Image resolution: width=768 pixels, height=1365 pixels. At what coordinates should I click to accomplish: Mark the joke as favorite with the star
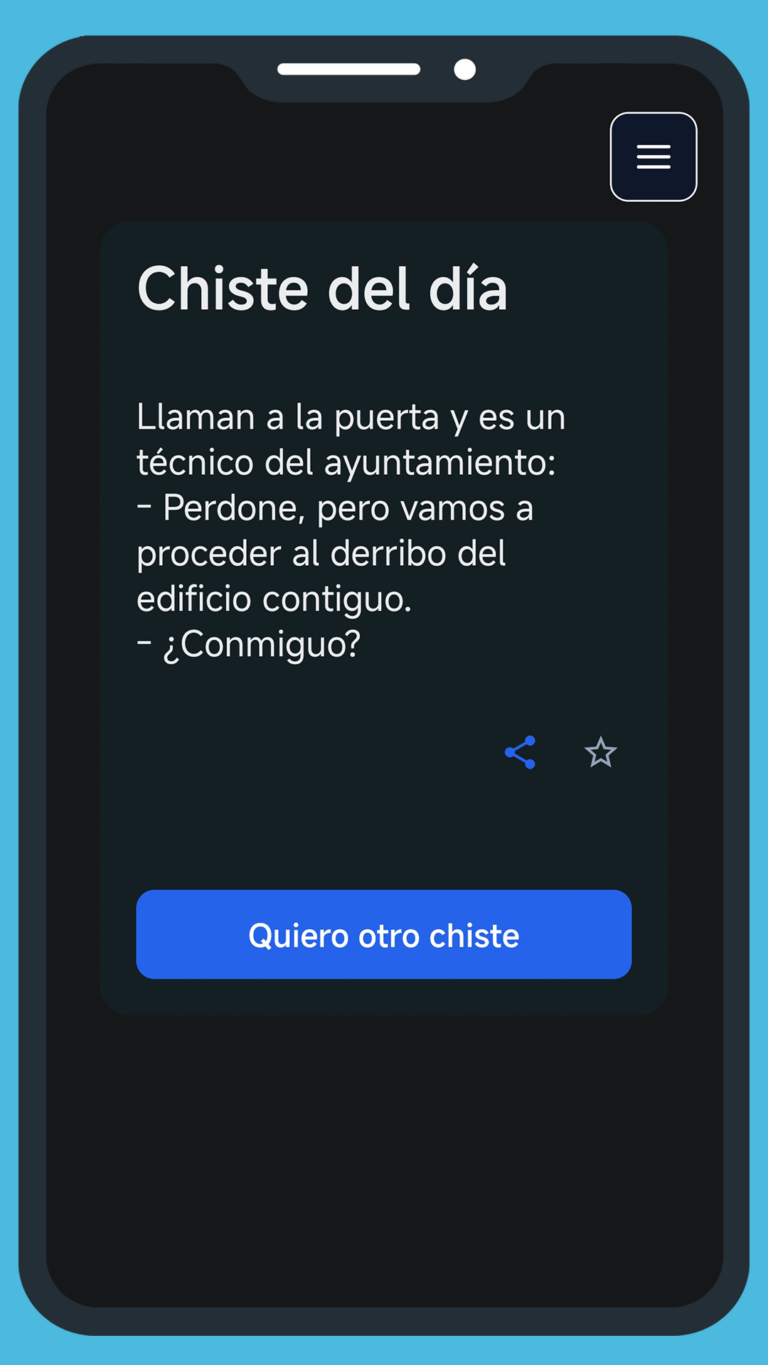(x=600, y=752)
